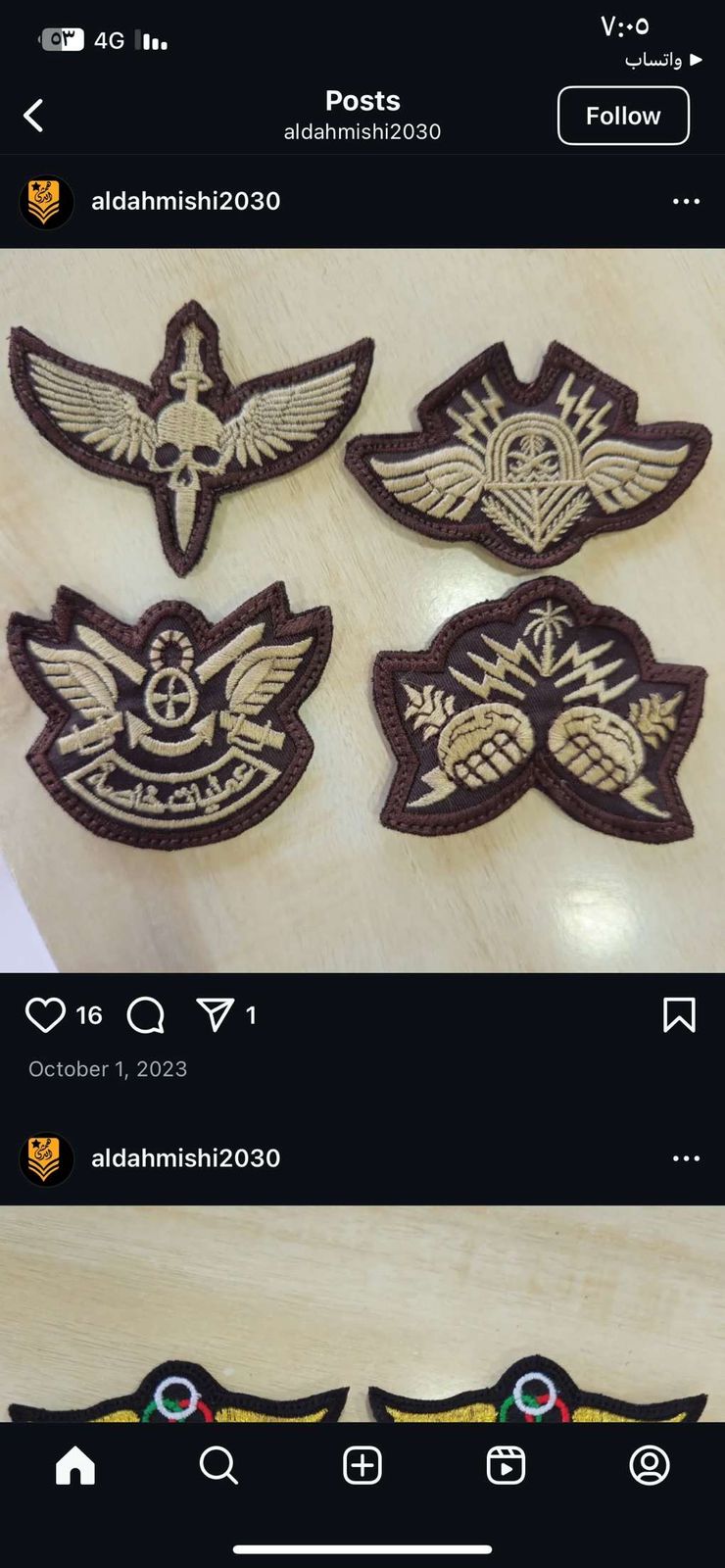Open the Search tab
Image resolution: width=725 pixels, height=1568 pixels.
click(x=218, y=1466)
